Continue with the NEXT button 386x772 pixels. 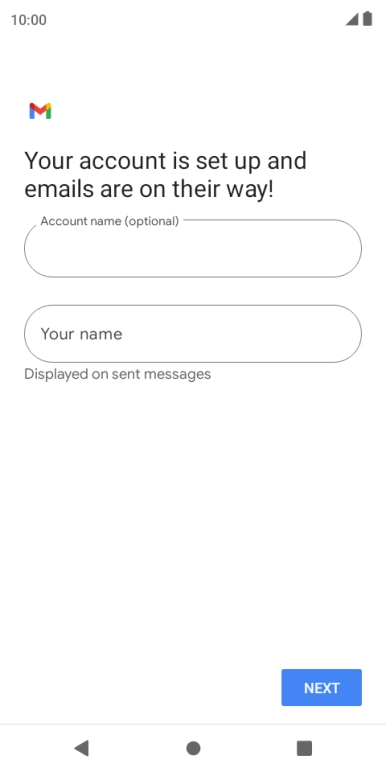[x=322, y=687]
